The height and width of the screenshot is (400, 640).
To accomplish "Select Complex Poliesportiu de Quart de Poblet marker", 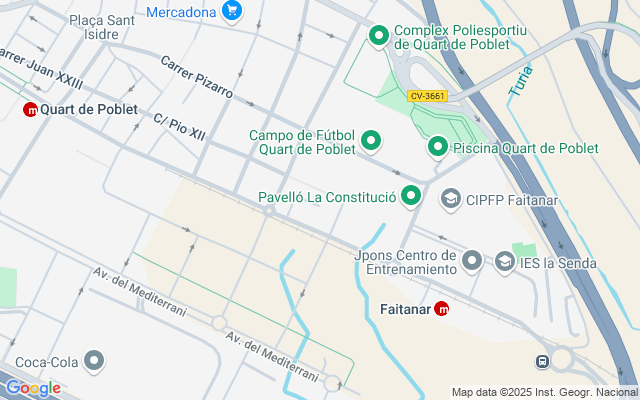I will pos(379,37).
